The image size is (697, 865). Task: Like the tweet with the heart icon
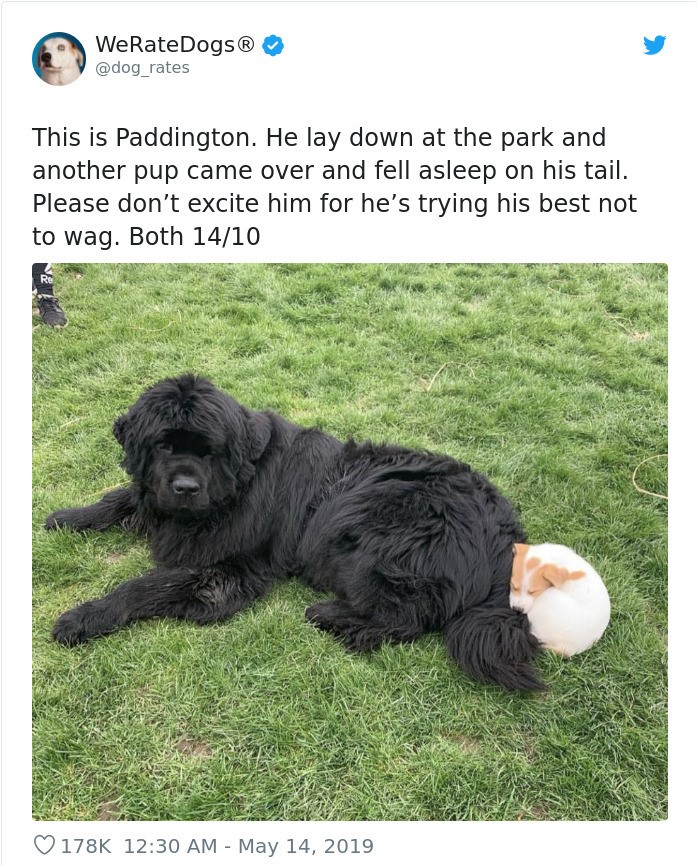[x=45, y=846]
